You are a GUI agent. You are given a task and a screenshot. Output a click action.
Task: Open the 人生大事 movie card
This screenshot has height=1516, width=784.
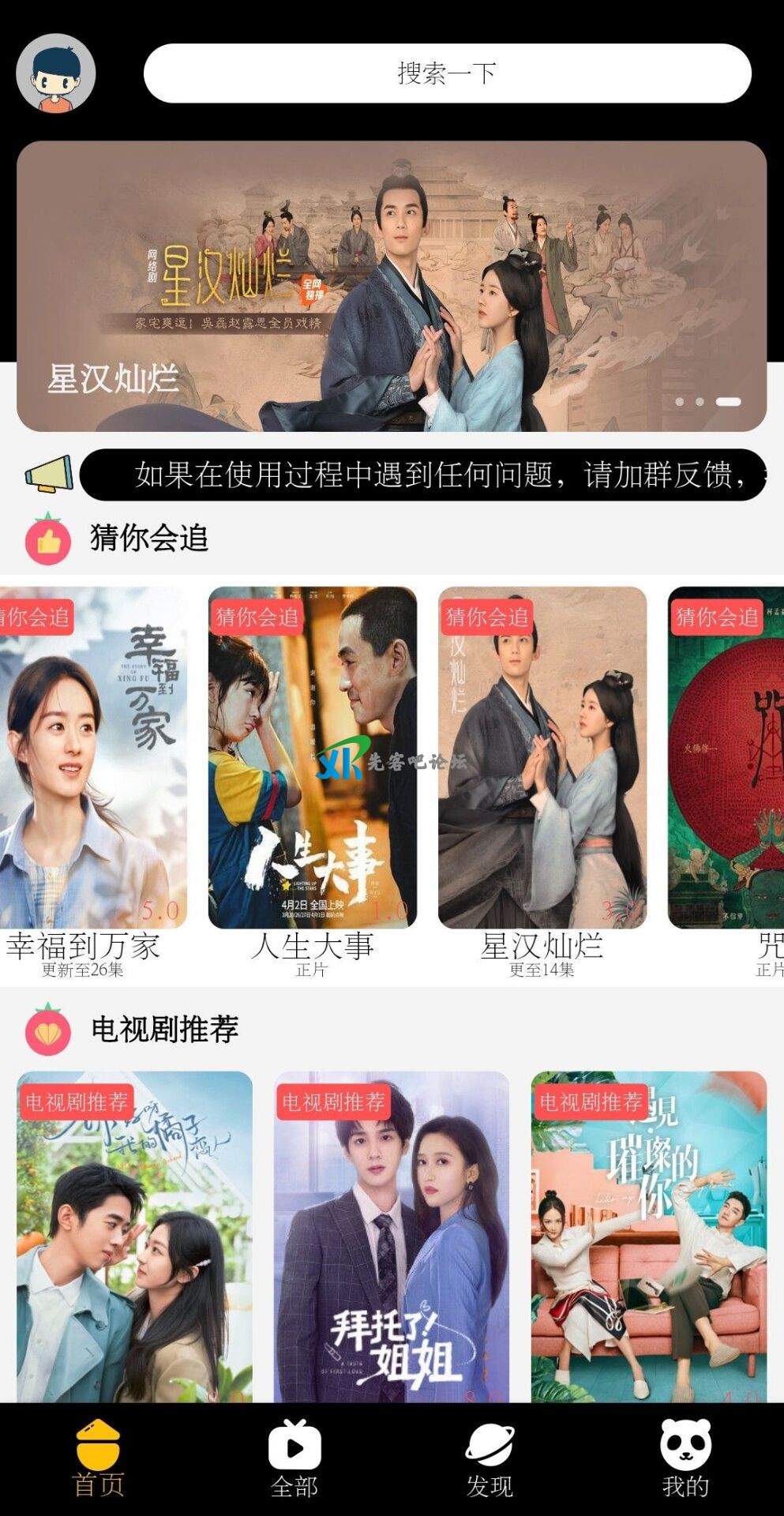[x=312, y=758]
